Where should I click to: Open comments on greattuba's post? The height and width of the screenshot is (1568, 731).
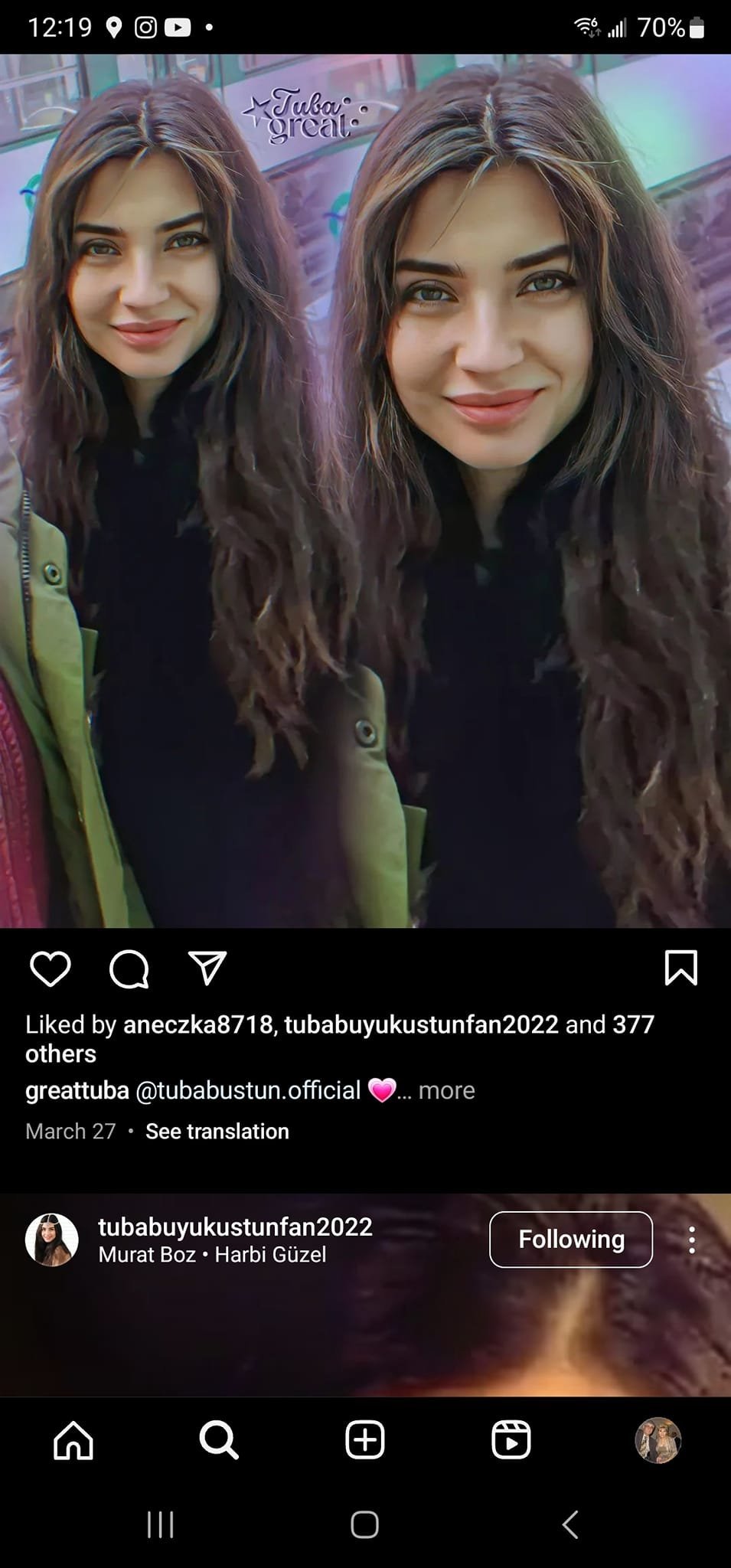(129, 969)
